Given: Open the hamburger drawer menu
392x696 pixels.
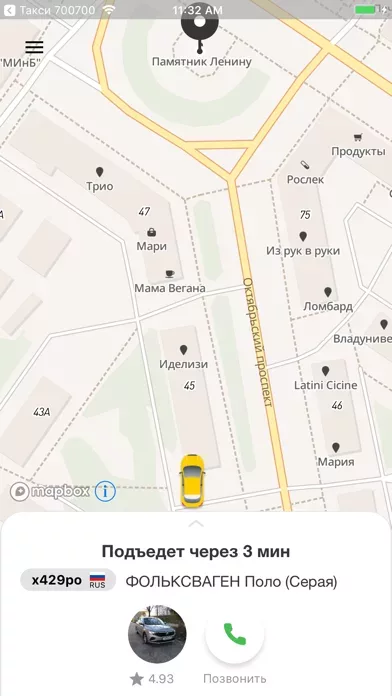Looking at the screenshot, I should click(34, 47).
